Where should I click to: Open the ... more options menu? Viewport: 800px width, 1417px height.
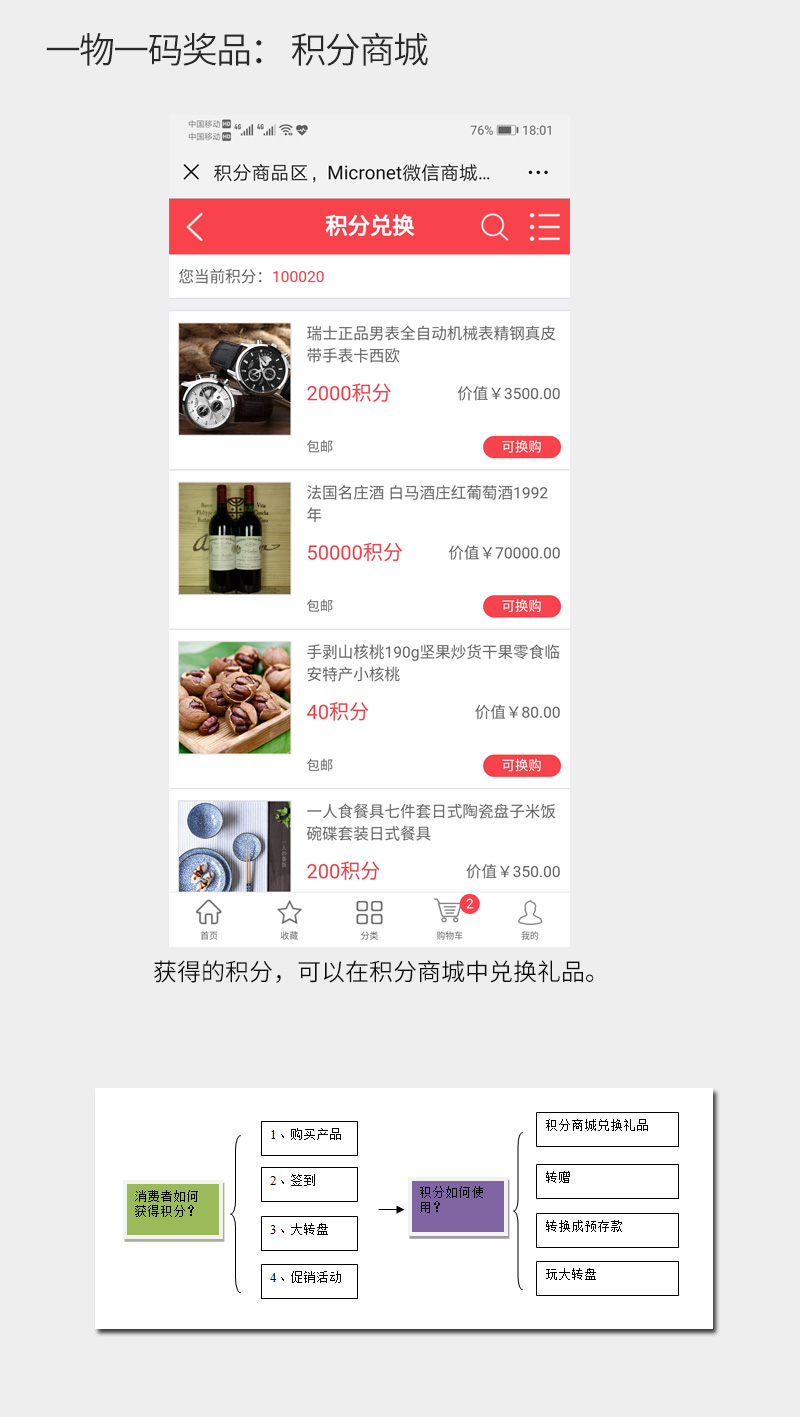tap(538, 172)
